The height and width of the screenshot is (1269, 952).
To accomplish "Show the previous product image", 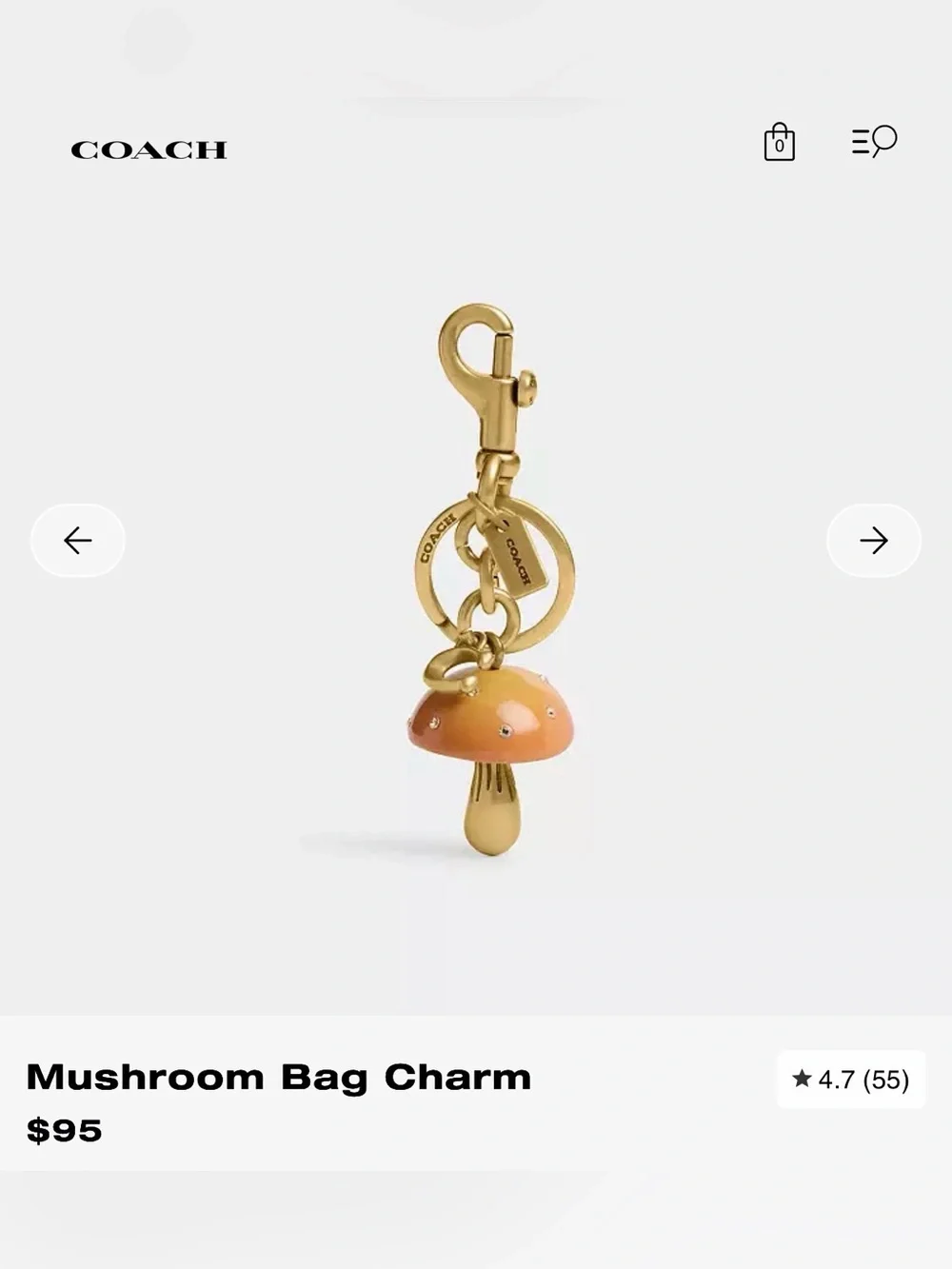I will point(78,541).
